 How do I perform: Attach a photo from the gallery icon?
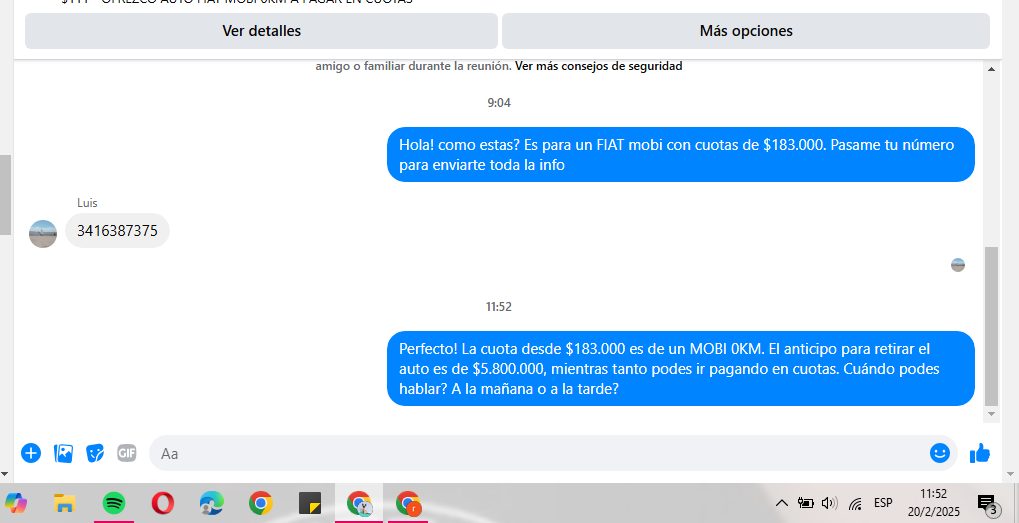tap(63, 453)
